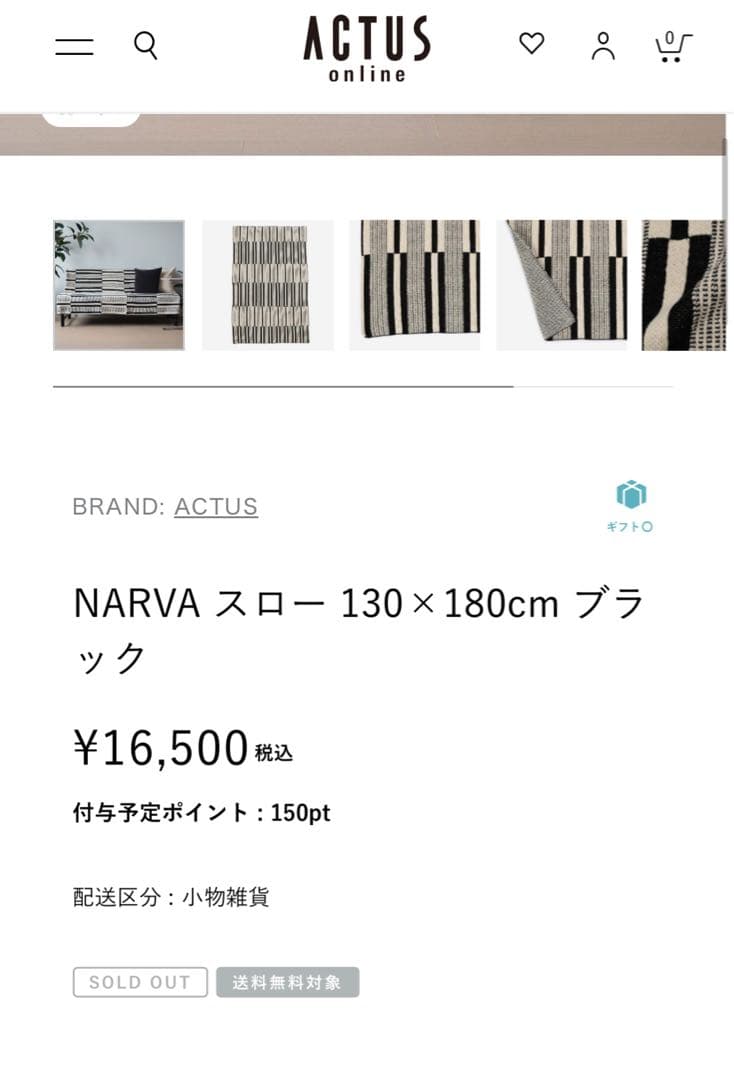This screenshot has width=734, height=1080.
Task: Select the sofa lifestyle photo thumbnail
Action: point(118,283)
